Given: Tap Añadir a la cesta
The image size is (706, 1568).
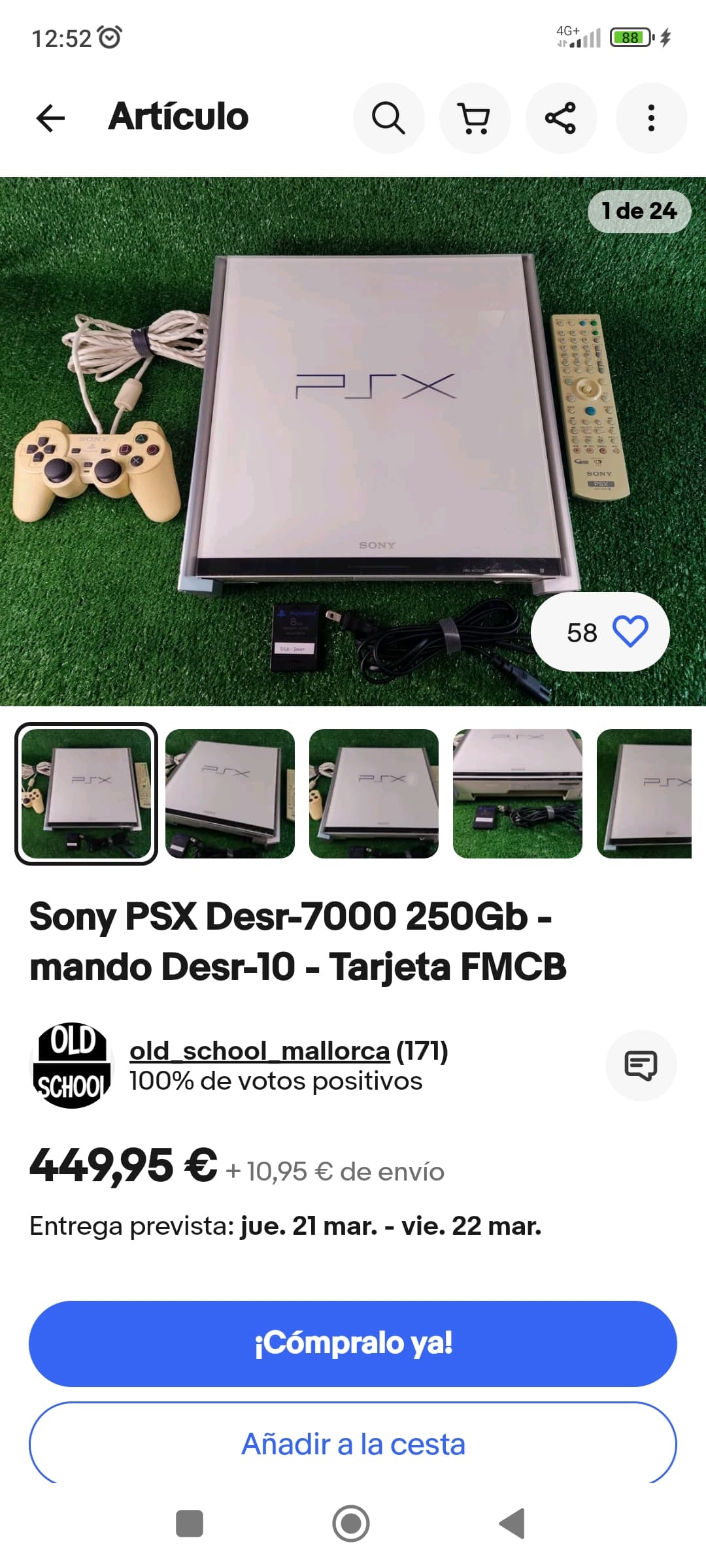Looking at the screenshot, I should (x=353, y=1444).
